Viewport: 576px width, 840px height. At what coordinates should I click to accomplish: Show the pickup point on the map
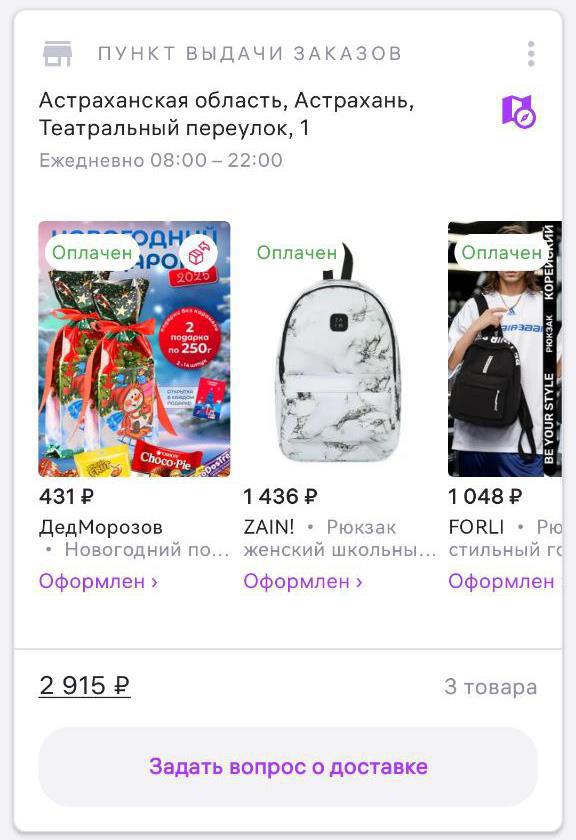point(518,111)
